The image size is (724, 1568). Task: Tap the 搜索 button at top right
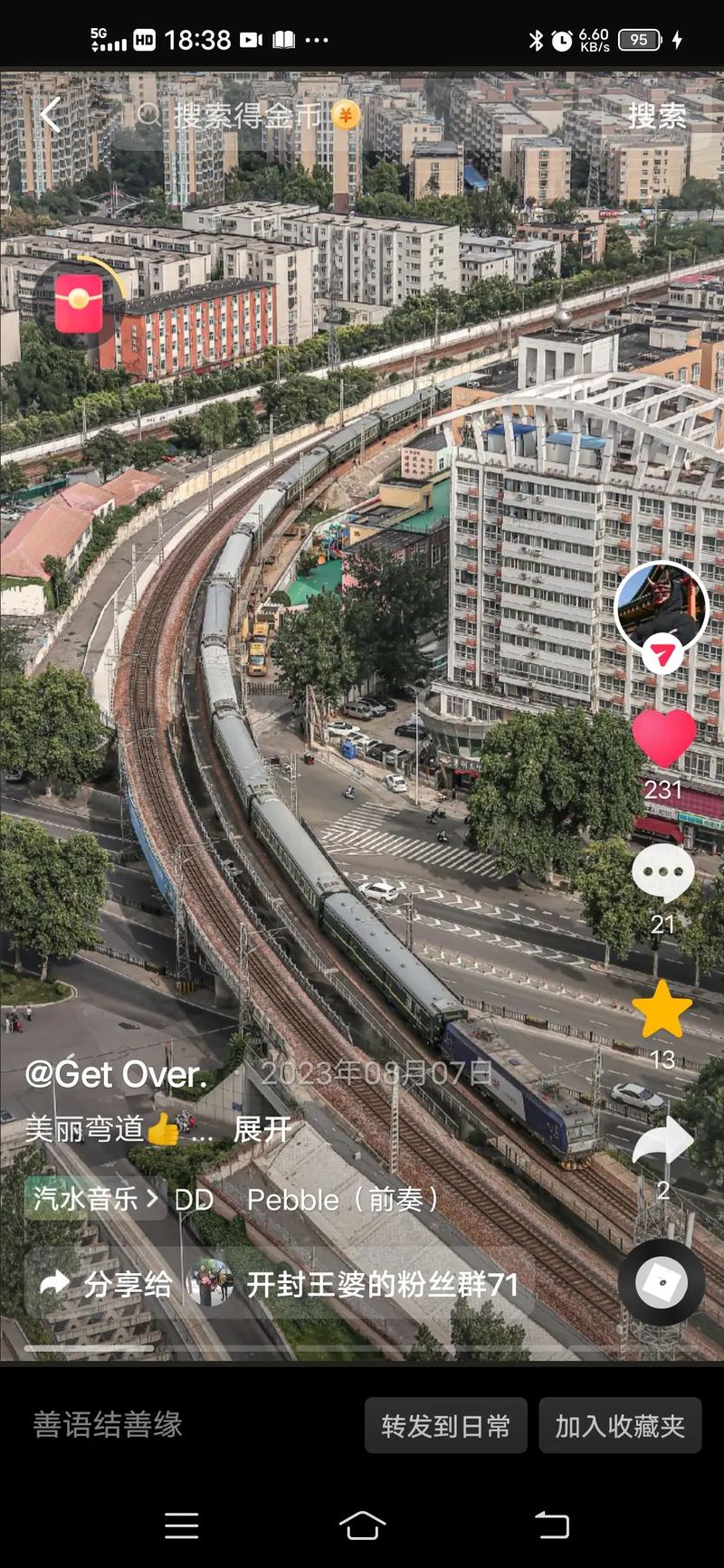(657, 115)
